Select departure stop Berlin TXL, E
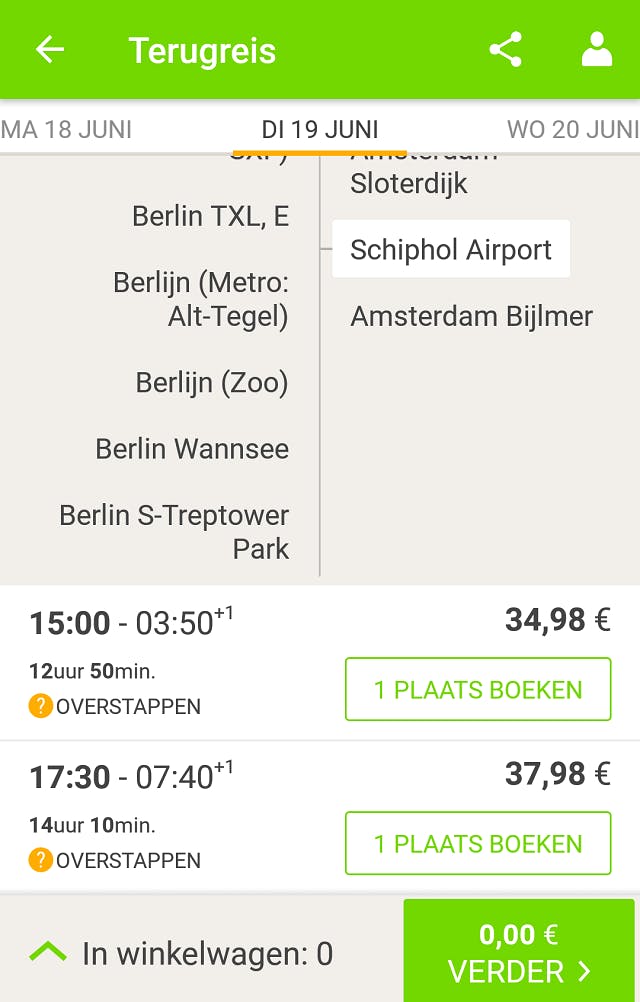The width and height of the screenshot is (640, 1002). [210, 216]
